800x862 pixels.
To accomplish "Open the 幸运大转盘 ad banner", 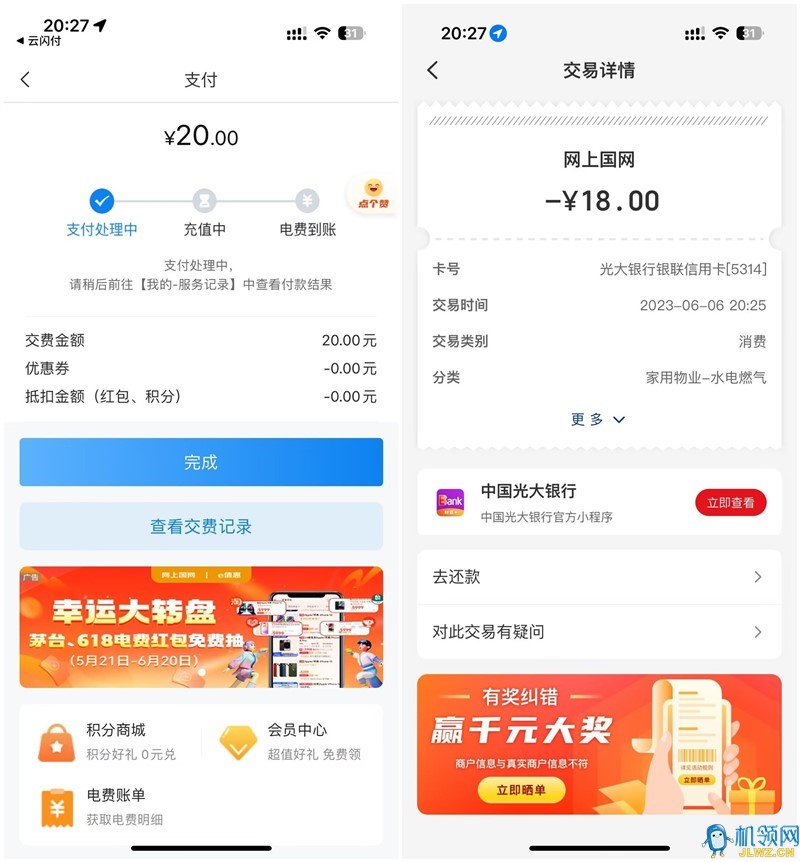I will pyautogui.click(x=201, y=627).
